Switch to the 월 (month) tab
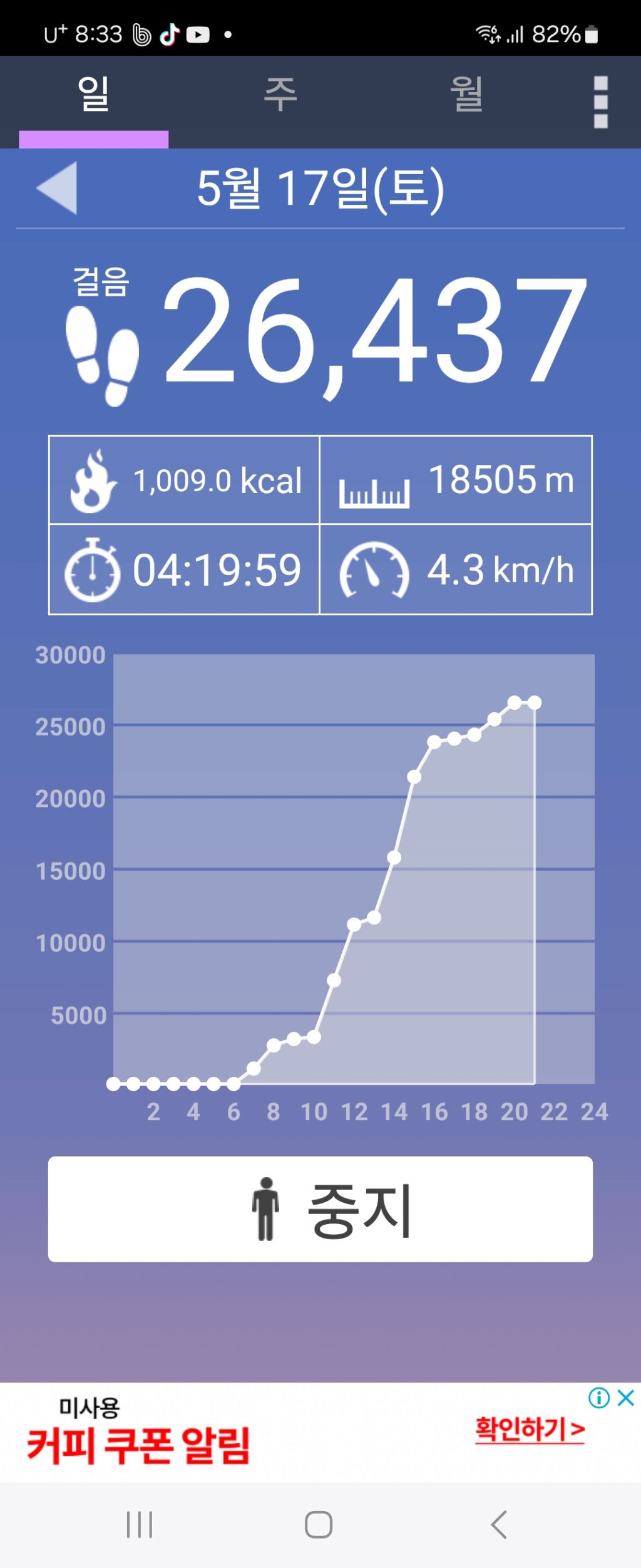 pos(466,95)
